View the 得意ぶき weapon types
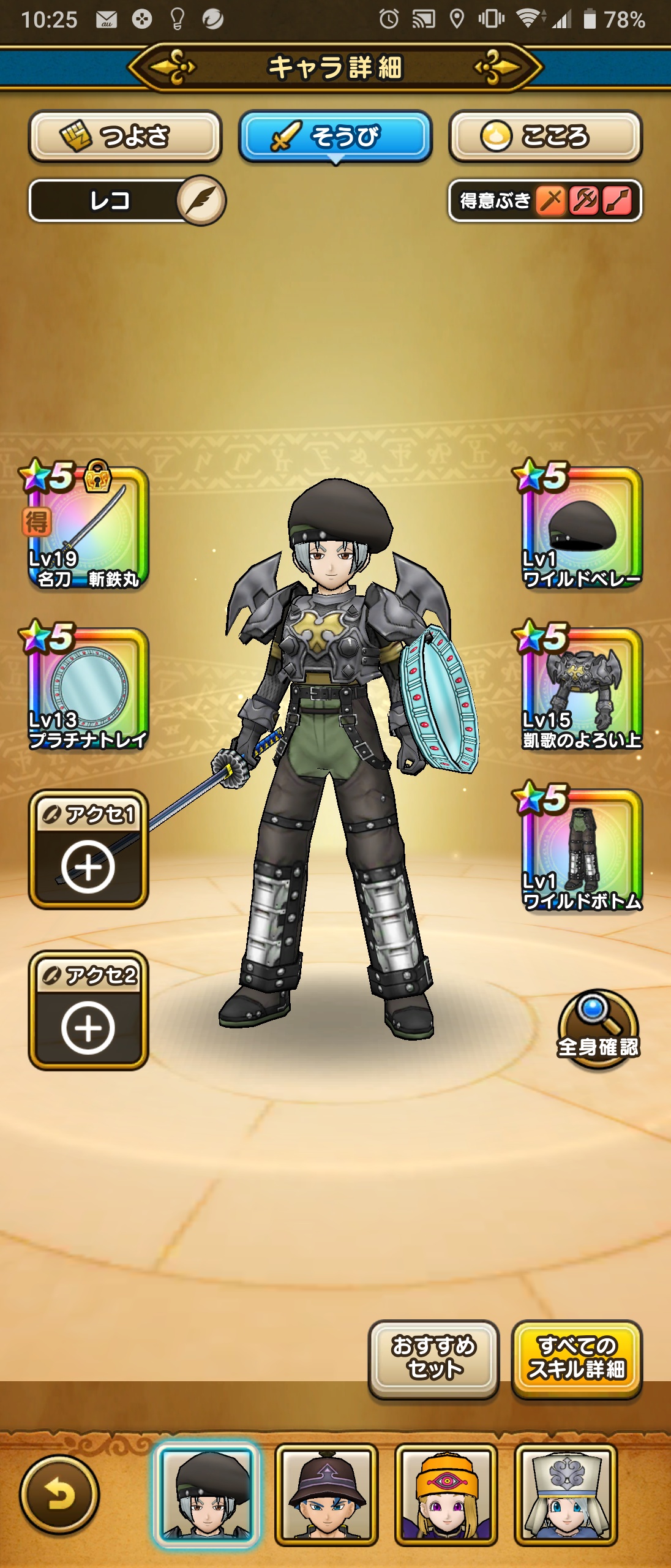 coord(545,200)
